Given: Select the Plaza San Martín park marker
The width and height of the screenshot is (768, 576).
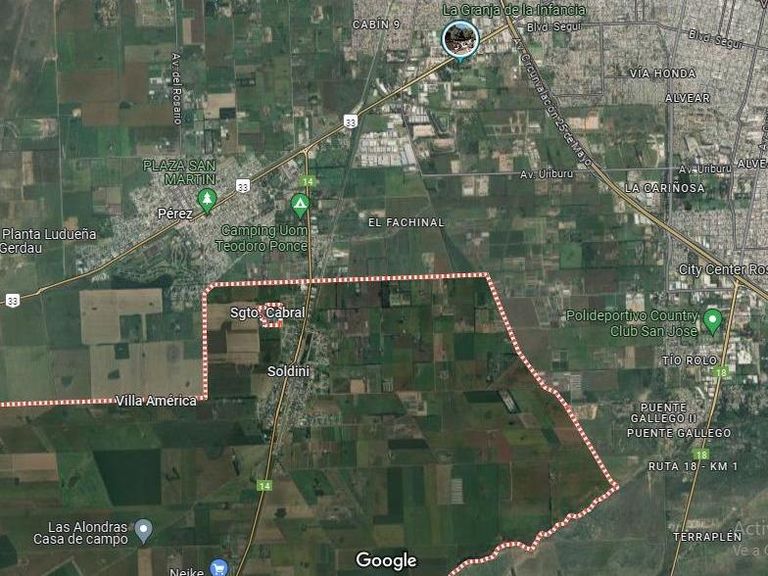Looking at the screenshot, I should [207, 199].
